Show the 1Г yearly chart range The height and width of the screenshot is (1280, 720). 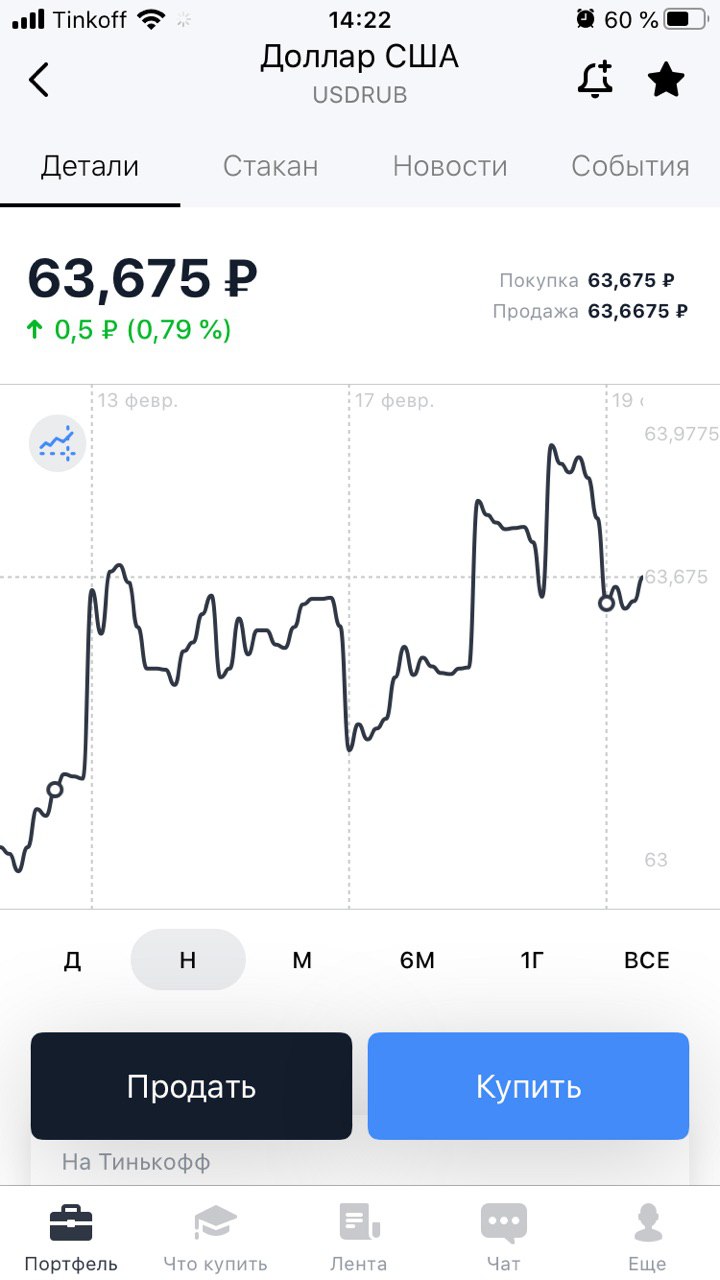pos(532,960)
